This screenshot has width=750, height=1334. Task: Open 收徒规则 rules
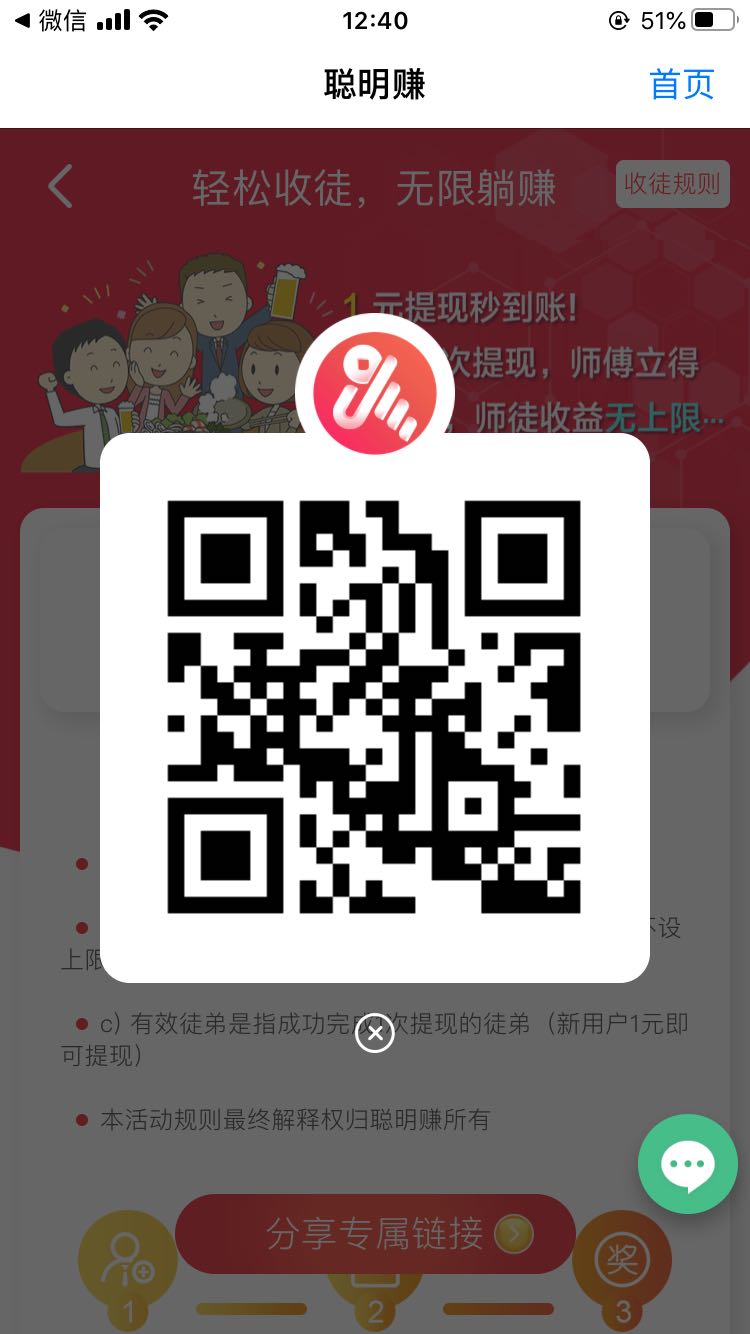[x=672, y=184]
